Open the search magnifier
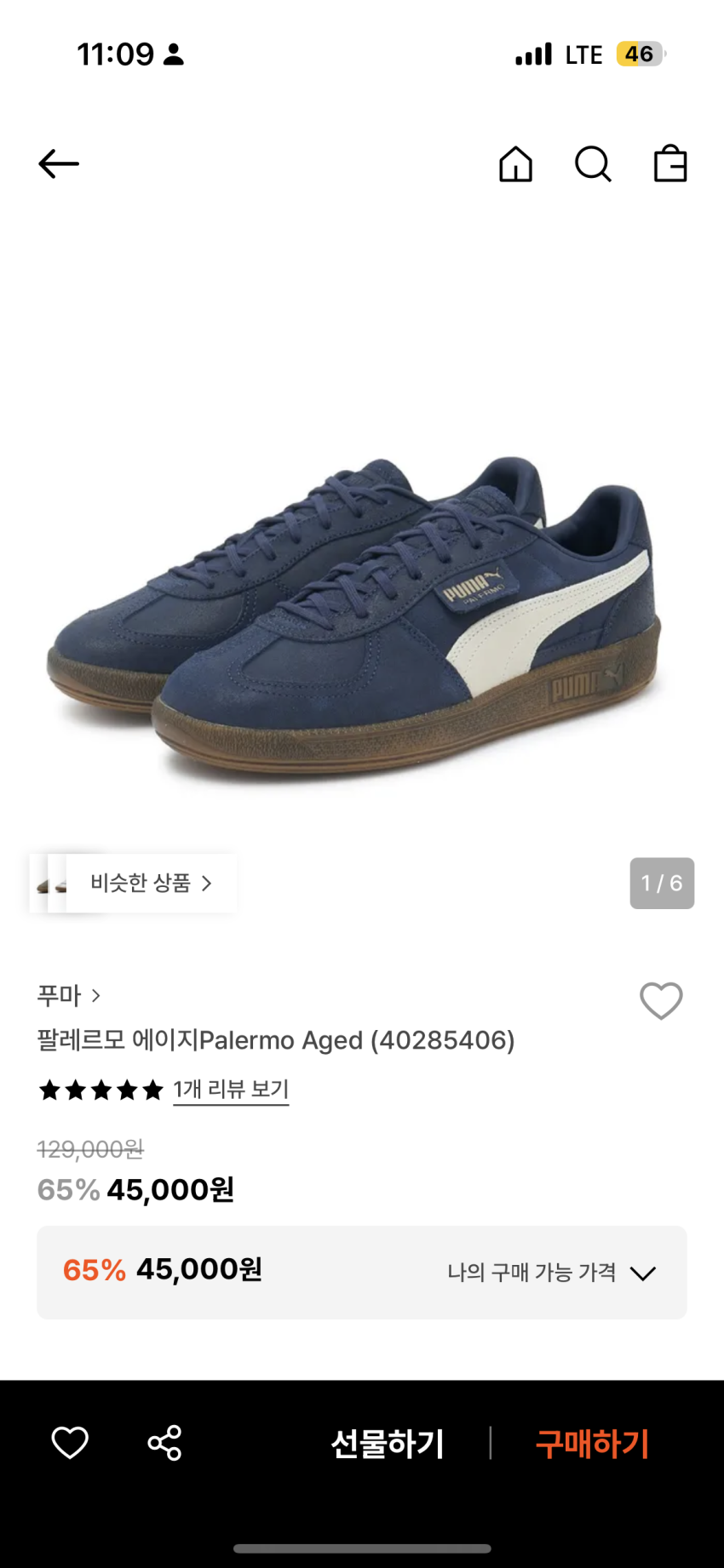The image size is (724, 1568). point(593,164)
